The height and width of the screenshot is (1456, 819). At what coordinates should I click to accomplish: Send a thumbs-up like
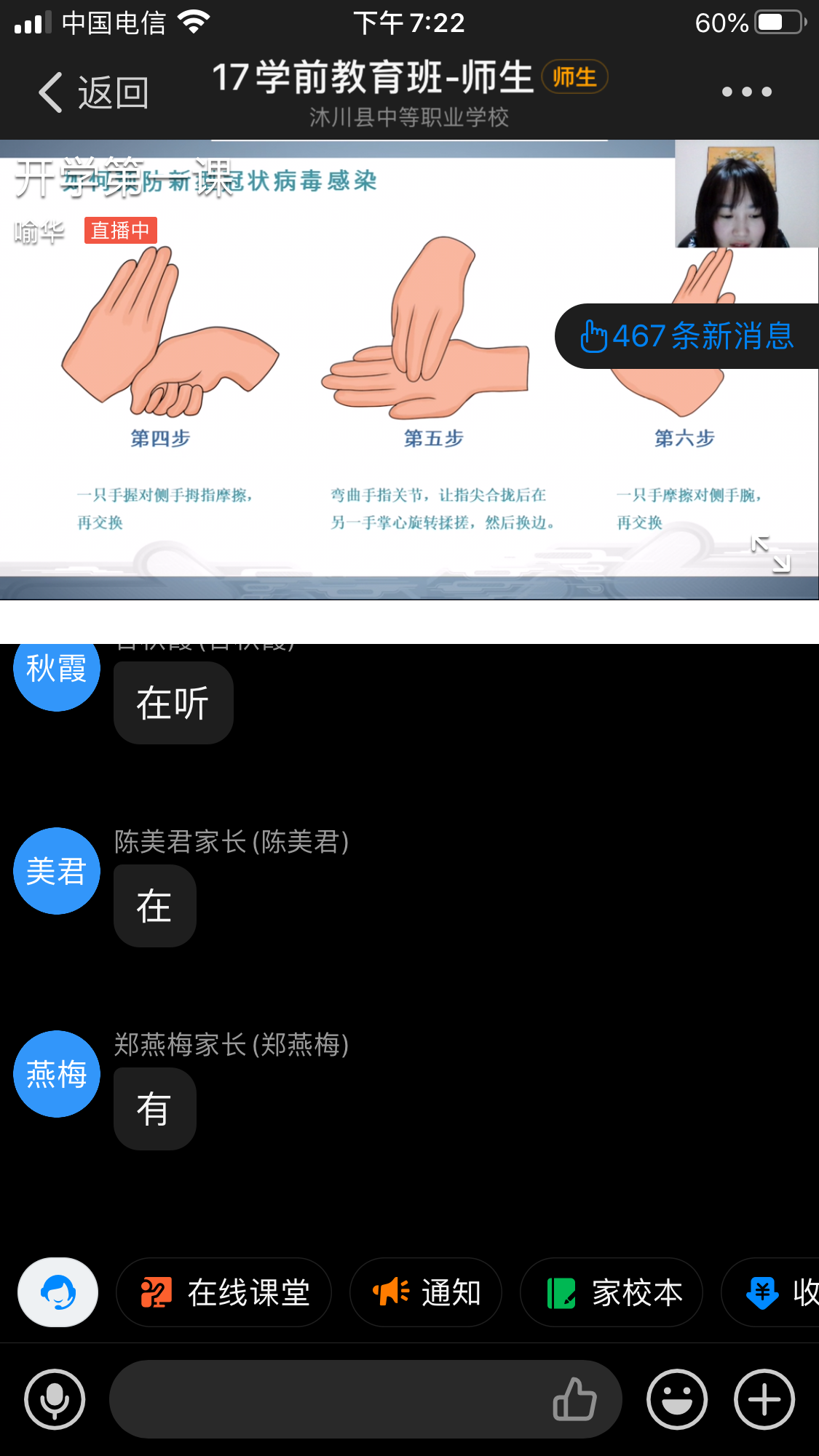(x=575, y=1399)
